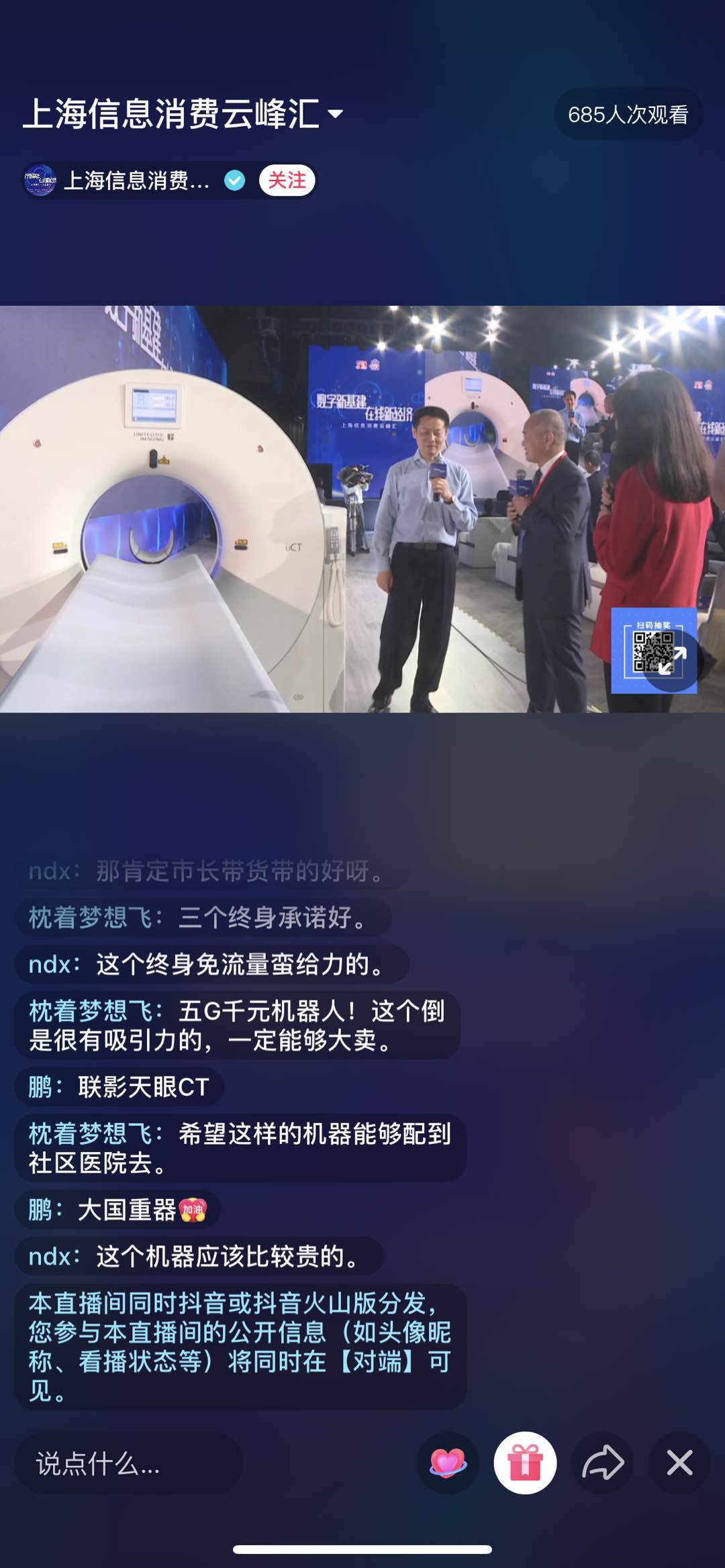The height and width of the screenshot is (1568, 725).
Task: View the 685人次观看 audience list
Action: coord(628,115)
